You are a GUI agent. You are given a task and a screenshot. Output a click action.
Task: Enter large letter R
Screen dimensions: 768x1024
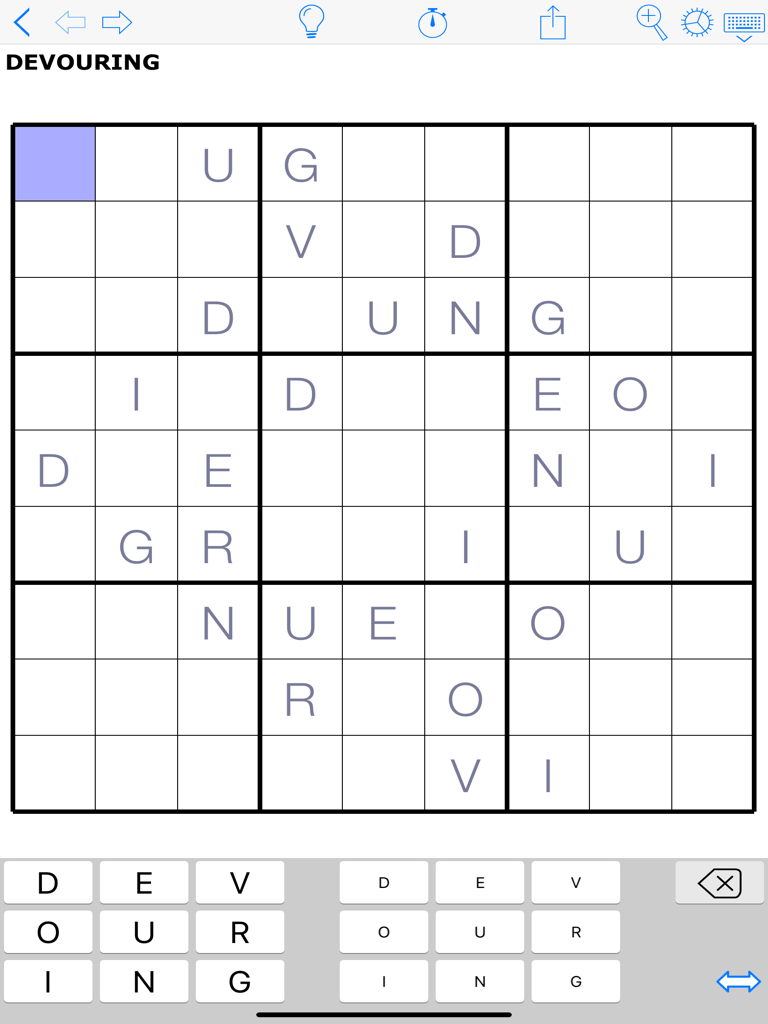[x=240, y=932]
